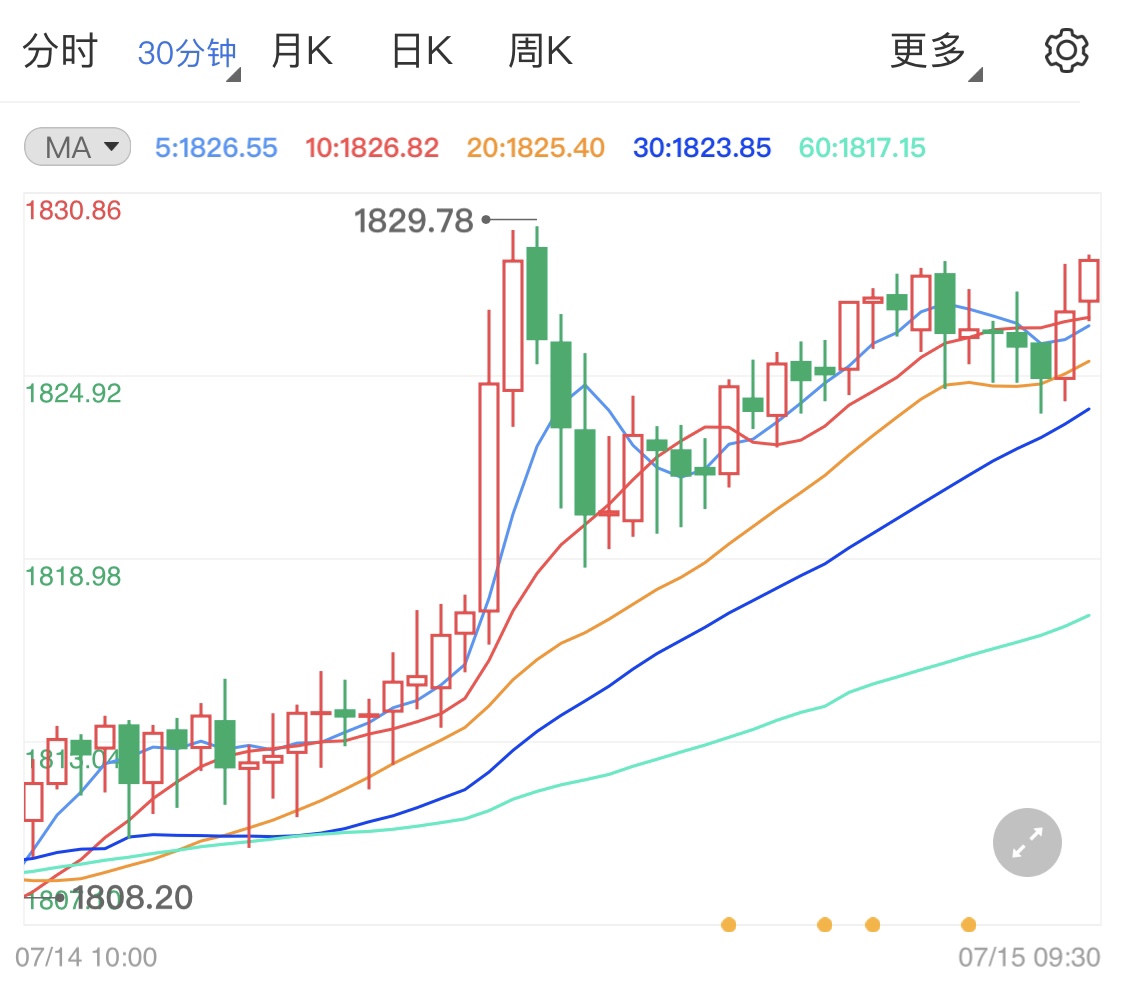Open chart settings gear

pyautogui.click(x=1066, y=51)
